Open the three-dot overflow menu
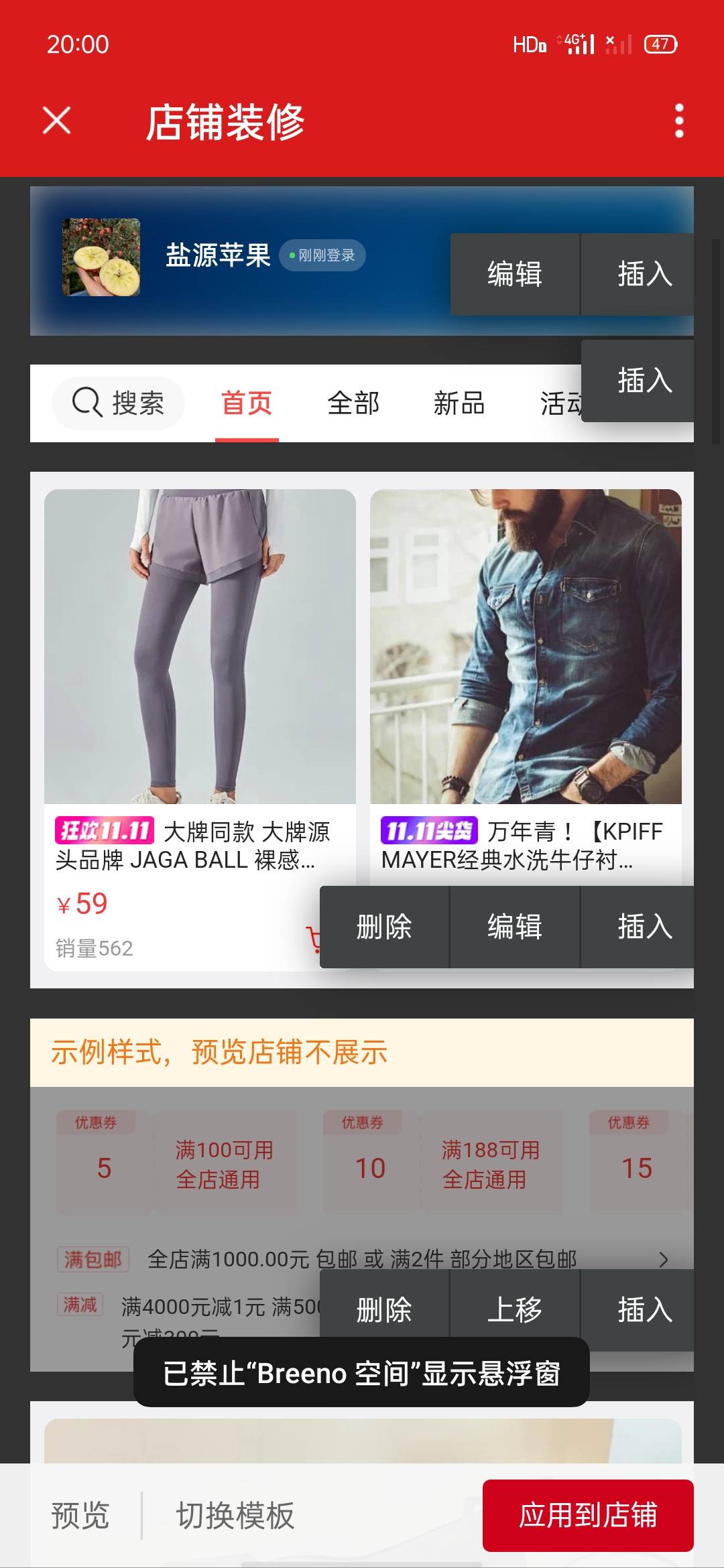This screenshot has height=1568, width=724. (x=679, y=121)
